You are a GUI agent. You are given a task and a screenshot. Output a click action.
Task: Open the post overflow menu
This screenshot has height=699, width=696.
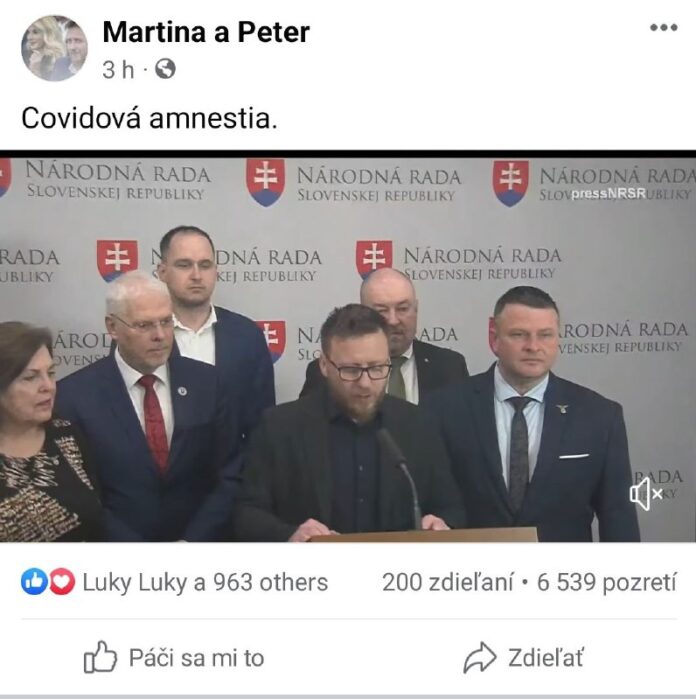(x=663, y=28)
